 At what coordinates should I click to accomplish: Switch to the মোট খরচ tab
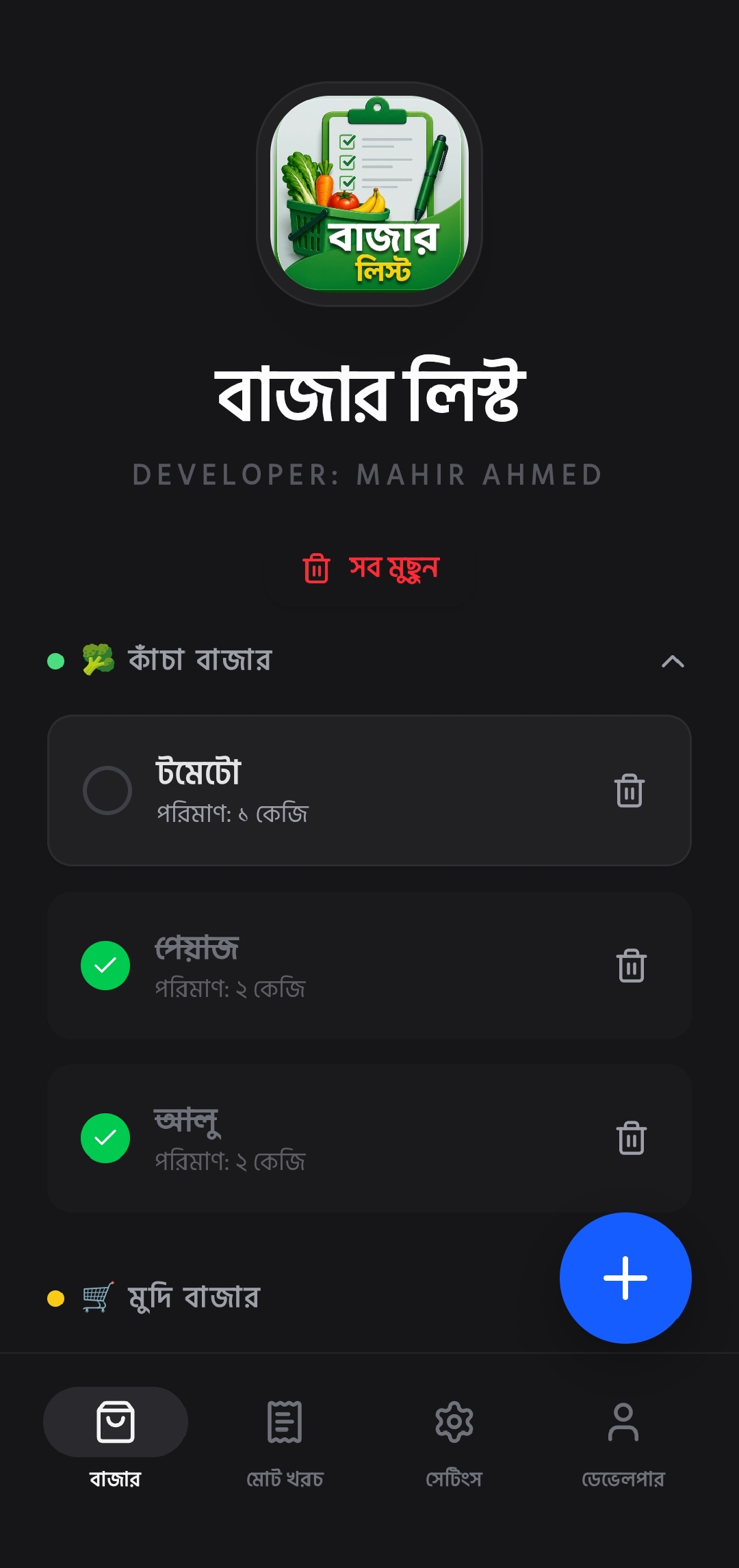click(x=285, y=1440)
